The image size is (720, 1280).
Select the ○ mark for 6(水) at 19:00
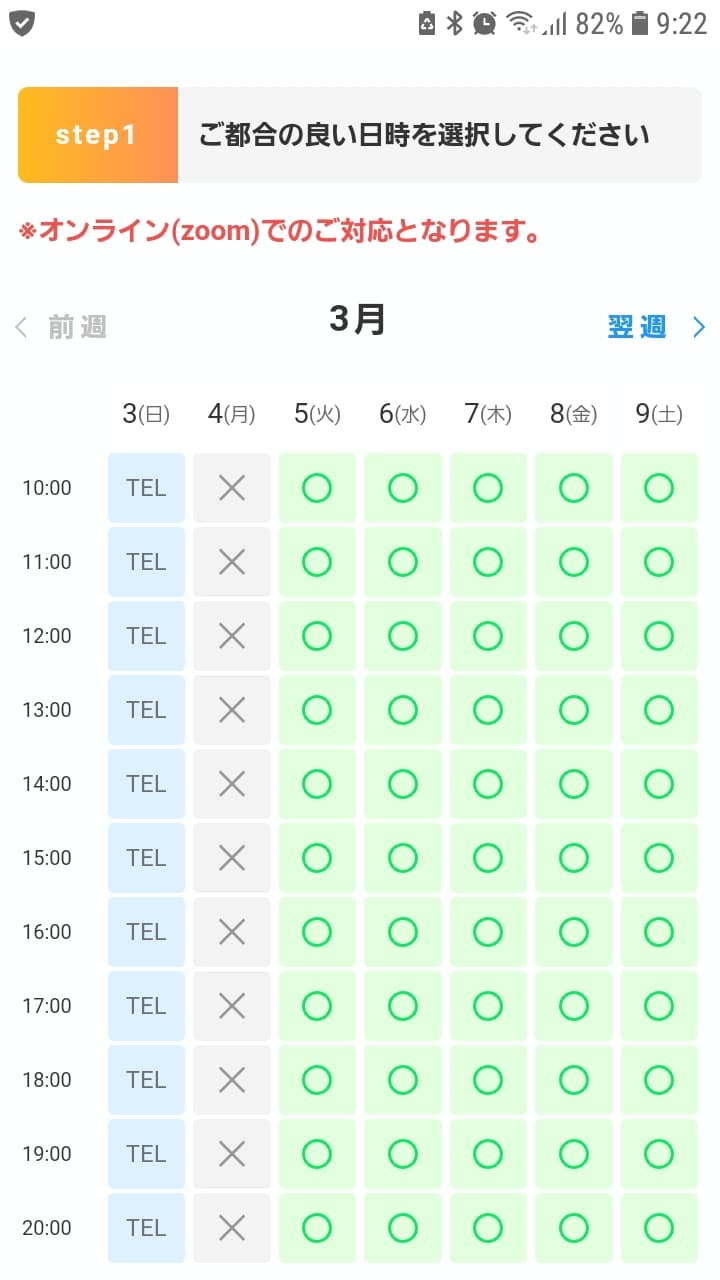(x=403, y=1154)
